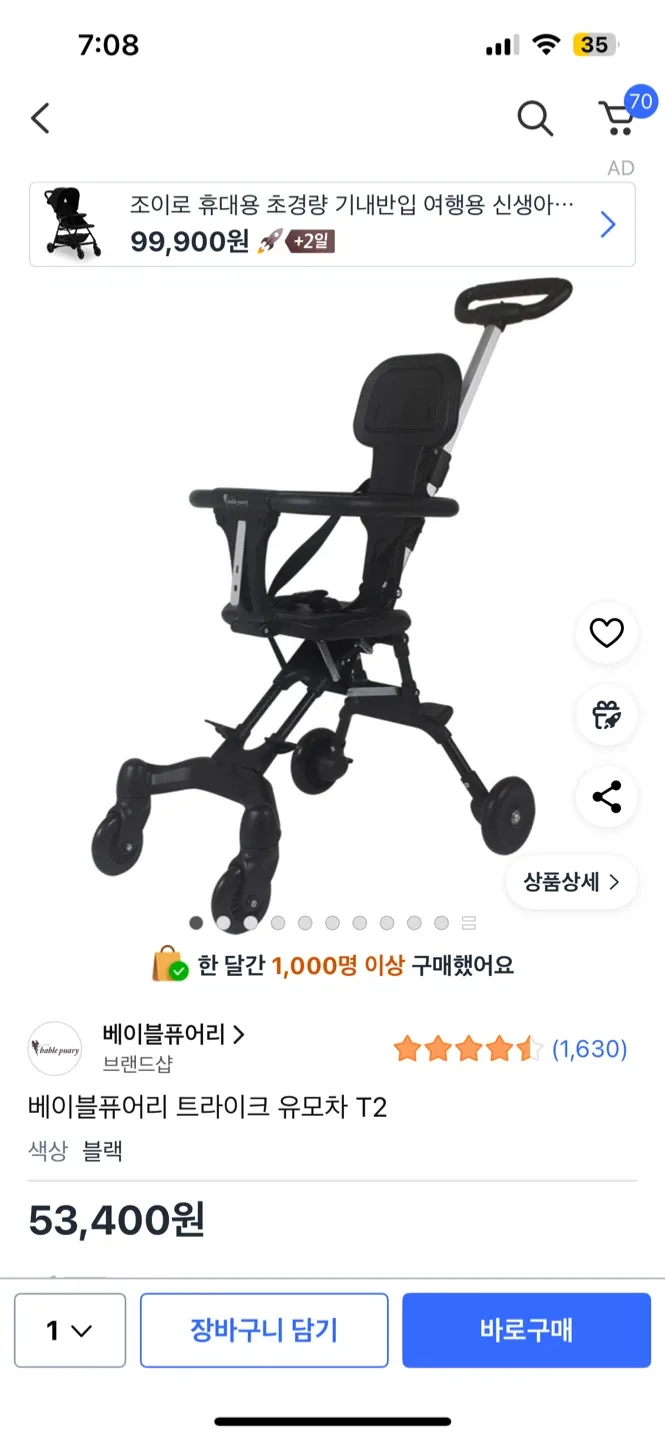665x1440 pixels.
Task: Expand the quantity dropdown showing 1
Action: 70,1330
